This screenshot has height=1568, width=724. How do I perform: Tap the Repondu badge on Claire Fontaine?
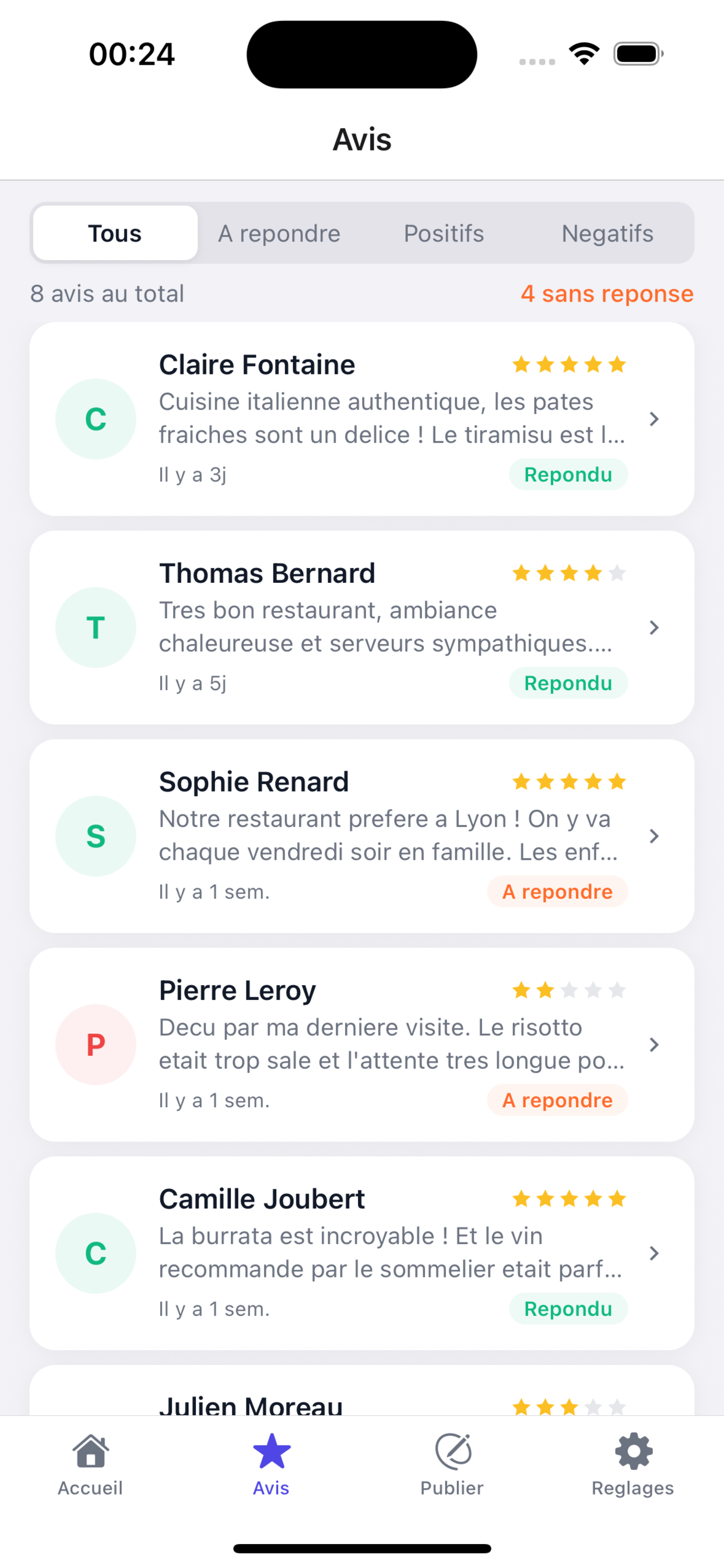pos(568,474)
